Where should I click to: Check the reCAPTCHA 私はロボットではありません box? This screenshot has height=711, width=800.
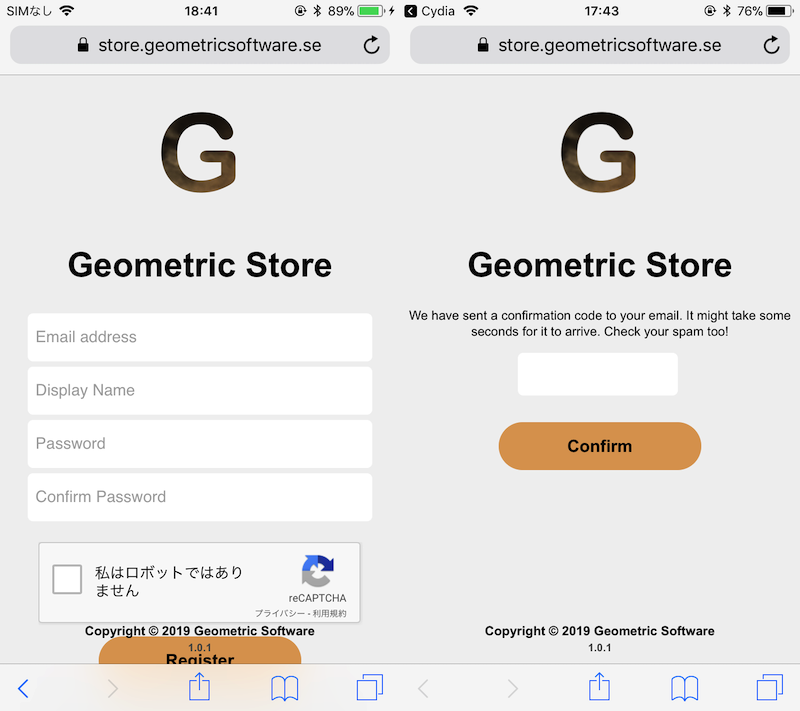point(67,580)
